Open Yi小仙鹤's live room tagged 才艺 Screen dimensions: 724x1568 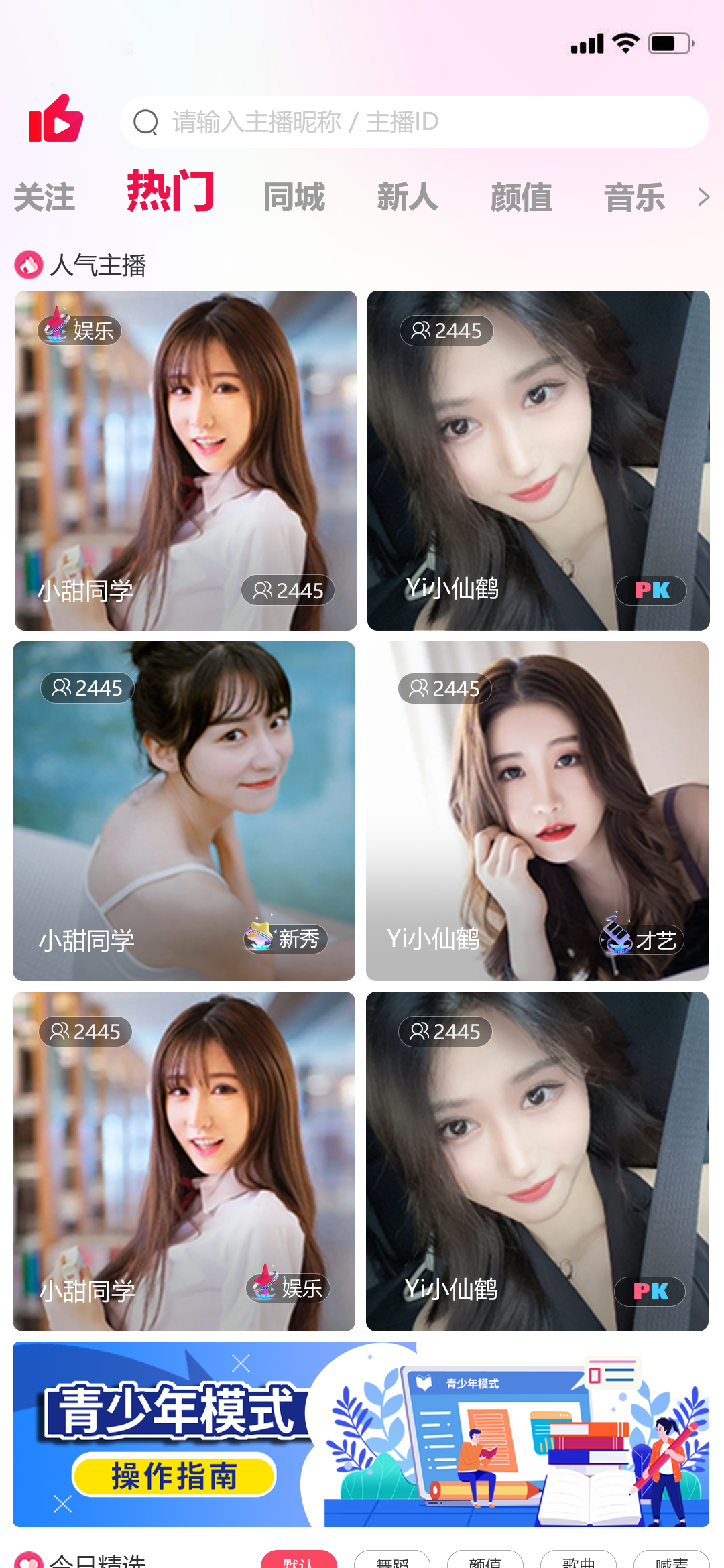click(537, 811)
